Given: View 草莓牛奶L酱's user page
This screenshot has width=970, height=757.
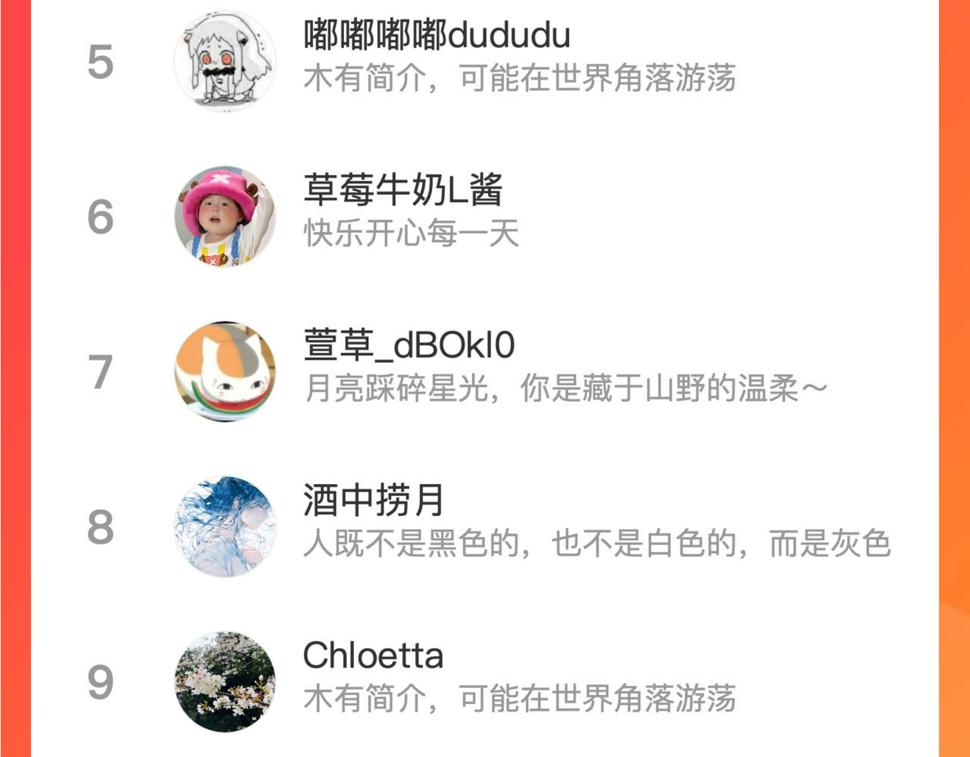Looking at the screenshot, I should pos(485,216).
